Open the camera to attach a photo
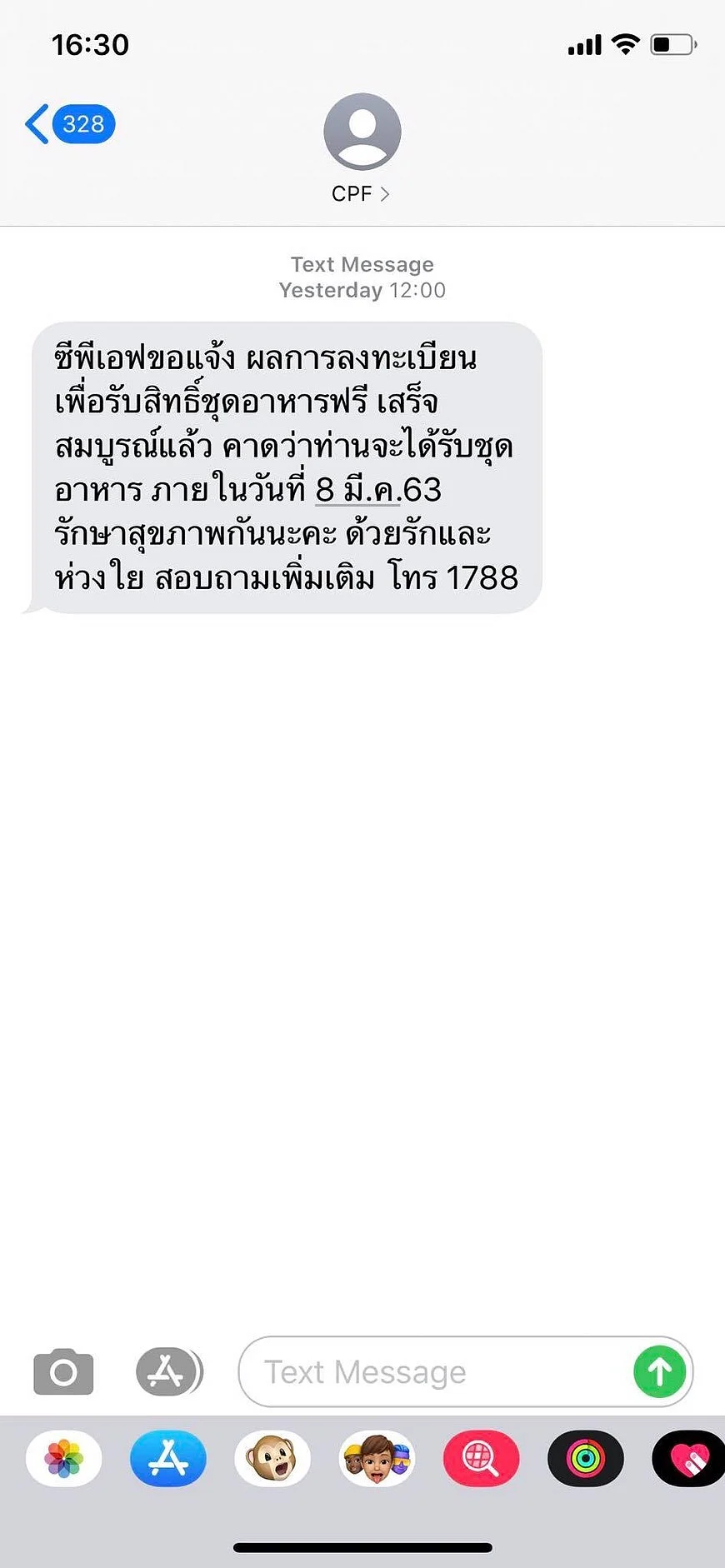Image resolution: width=725 pixels, height=1568 pixels. [x=63, y=1371]
